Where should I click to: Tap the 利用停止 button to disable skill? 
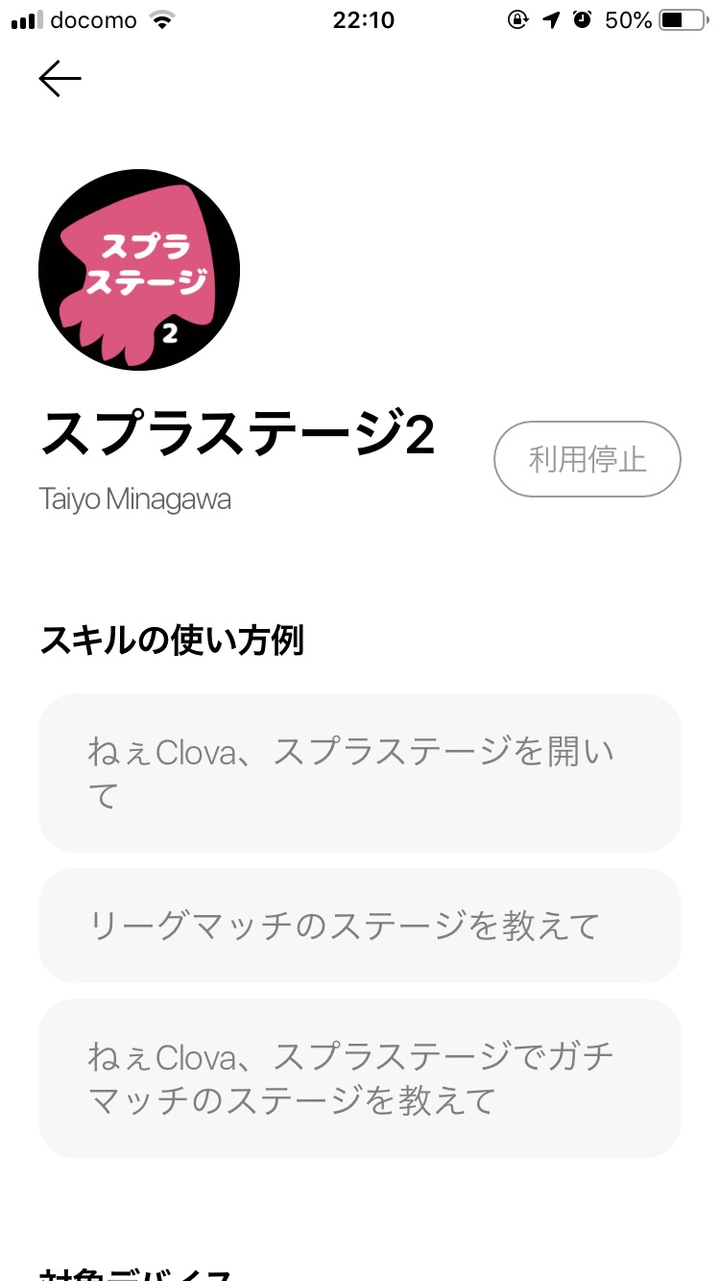coord(587,460)
